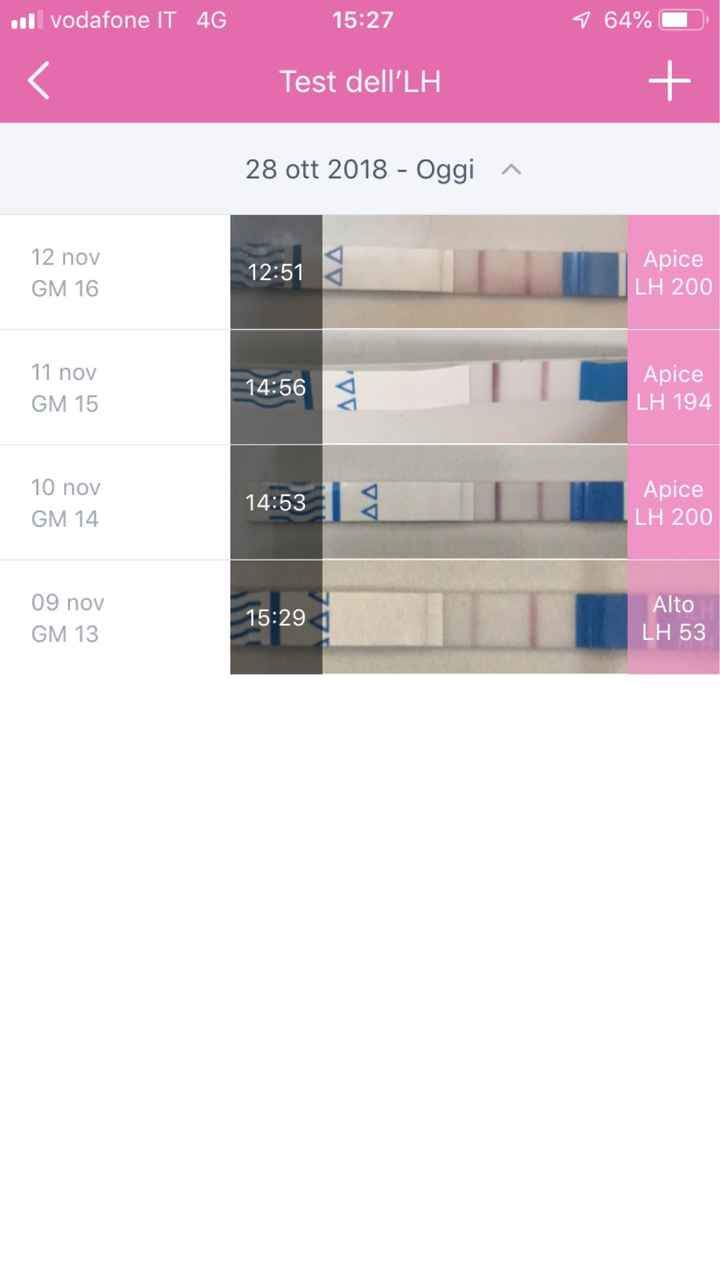Tap the Alto LH 53 result label
Viewport: 720px width, 1280px height.
click(x=673, y=617)
